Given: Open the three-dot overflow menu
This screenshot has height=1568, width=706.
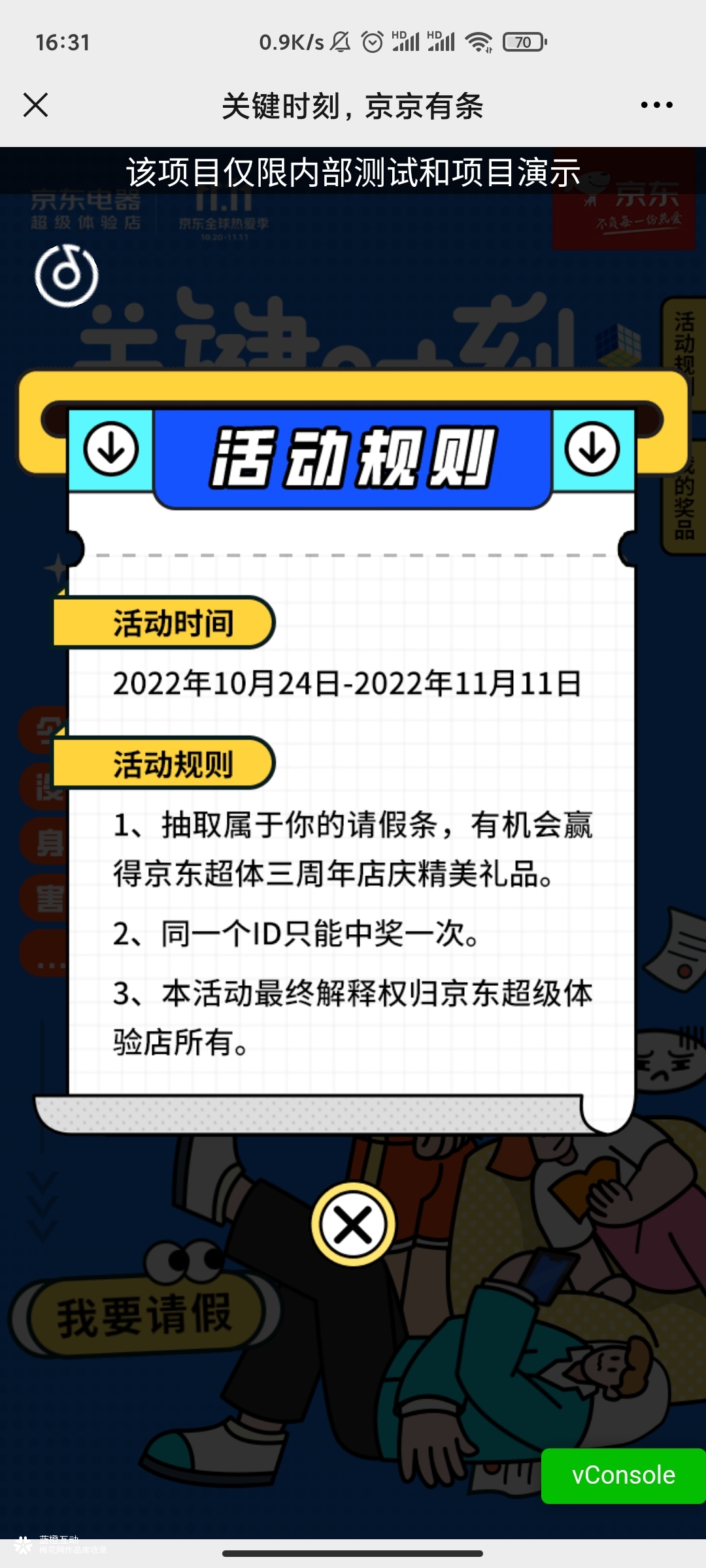Looking at the screenshot, I should (656, 105).
